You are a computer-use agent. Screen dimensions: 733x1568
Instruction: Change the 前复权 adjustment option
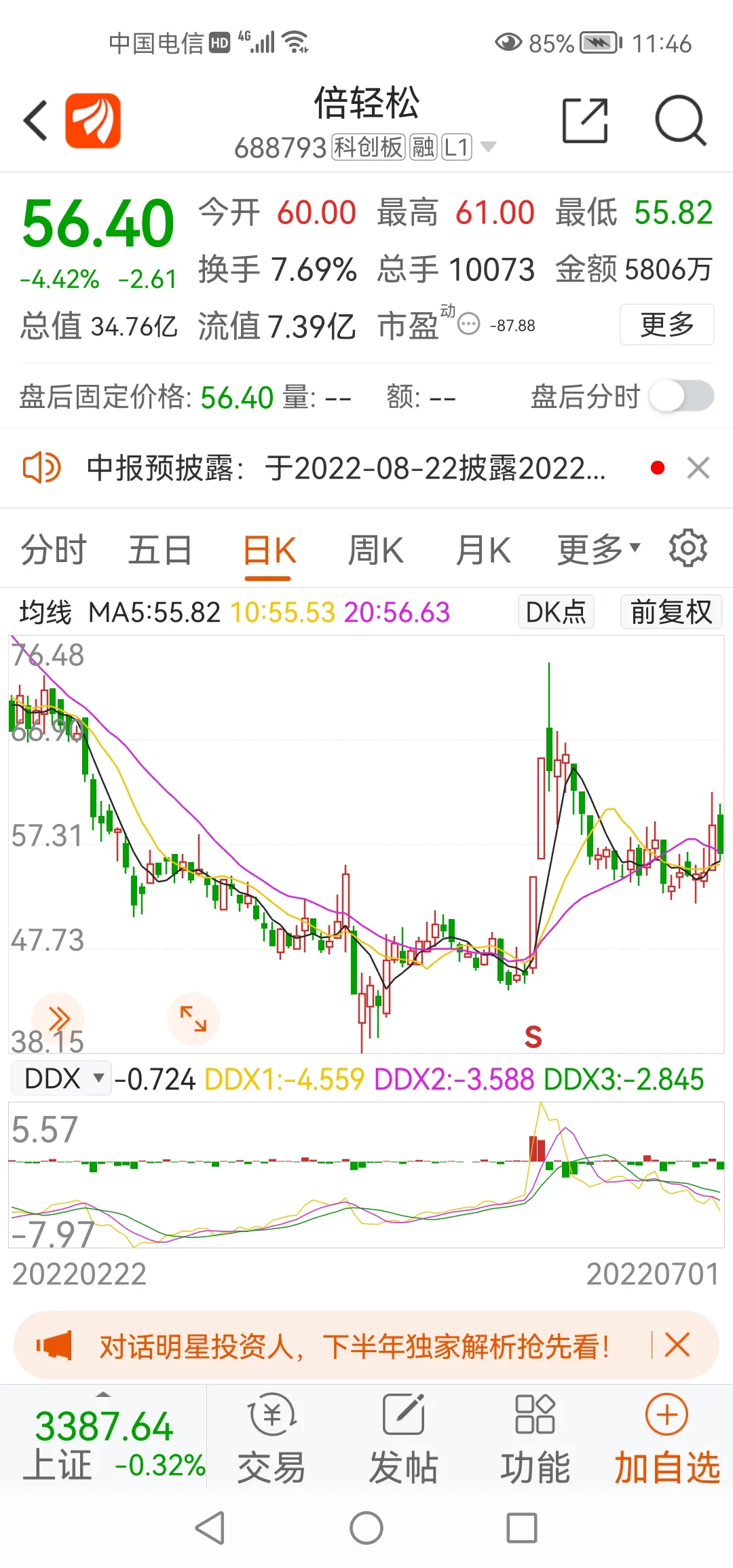point(671,612)
